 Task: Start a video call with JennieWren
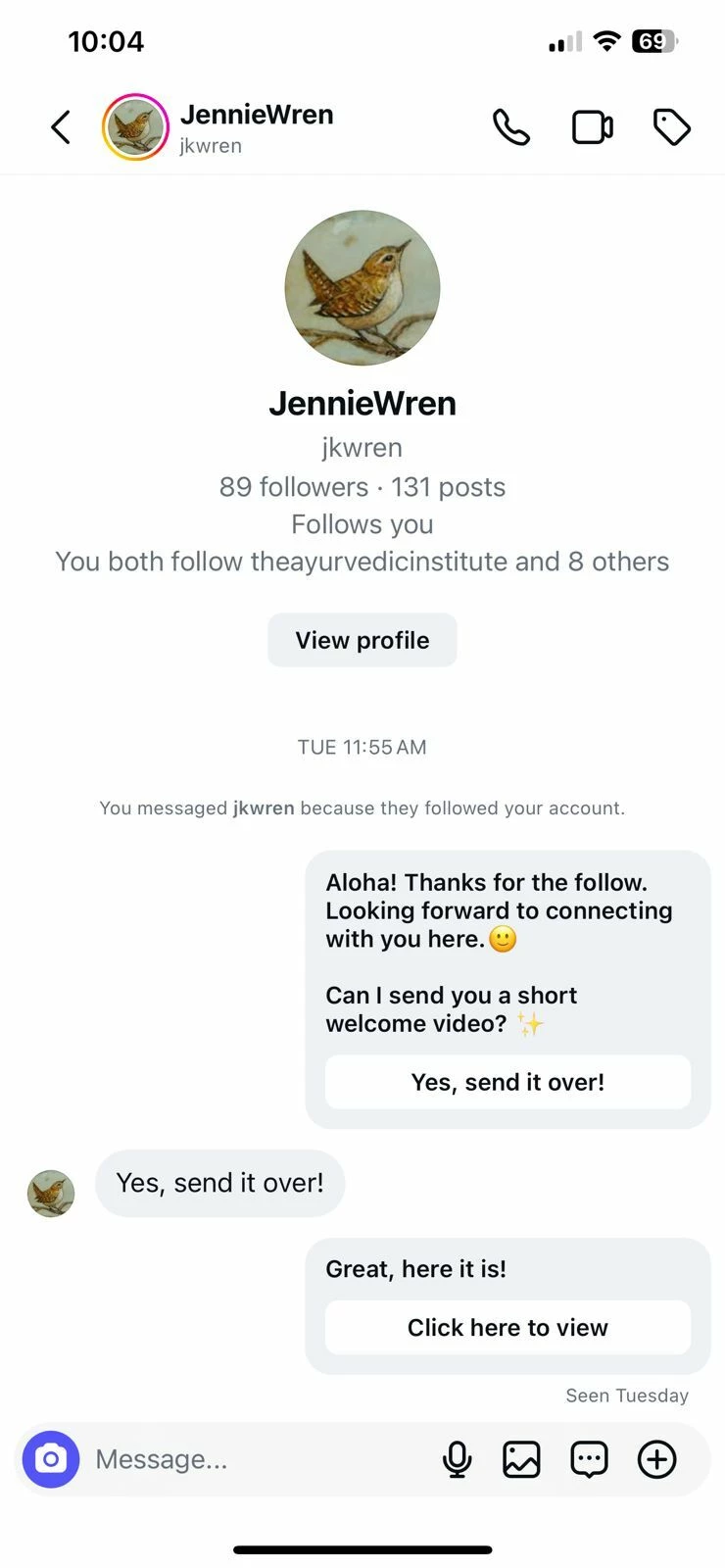592,127
